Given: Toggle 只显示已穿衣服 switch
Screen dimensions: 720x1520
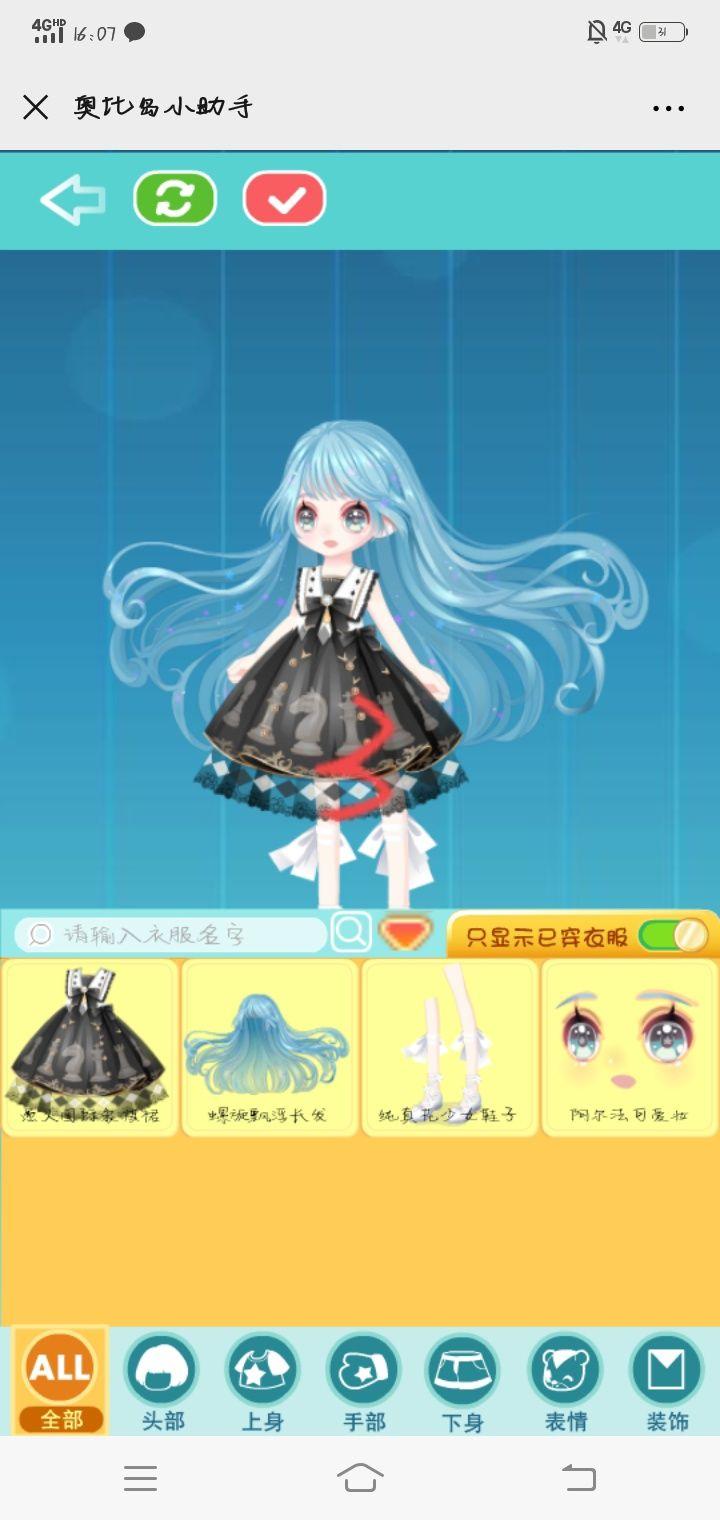Looking at the screenshot, I should tap(674, 935).
